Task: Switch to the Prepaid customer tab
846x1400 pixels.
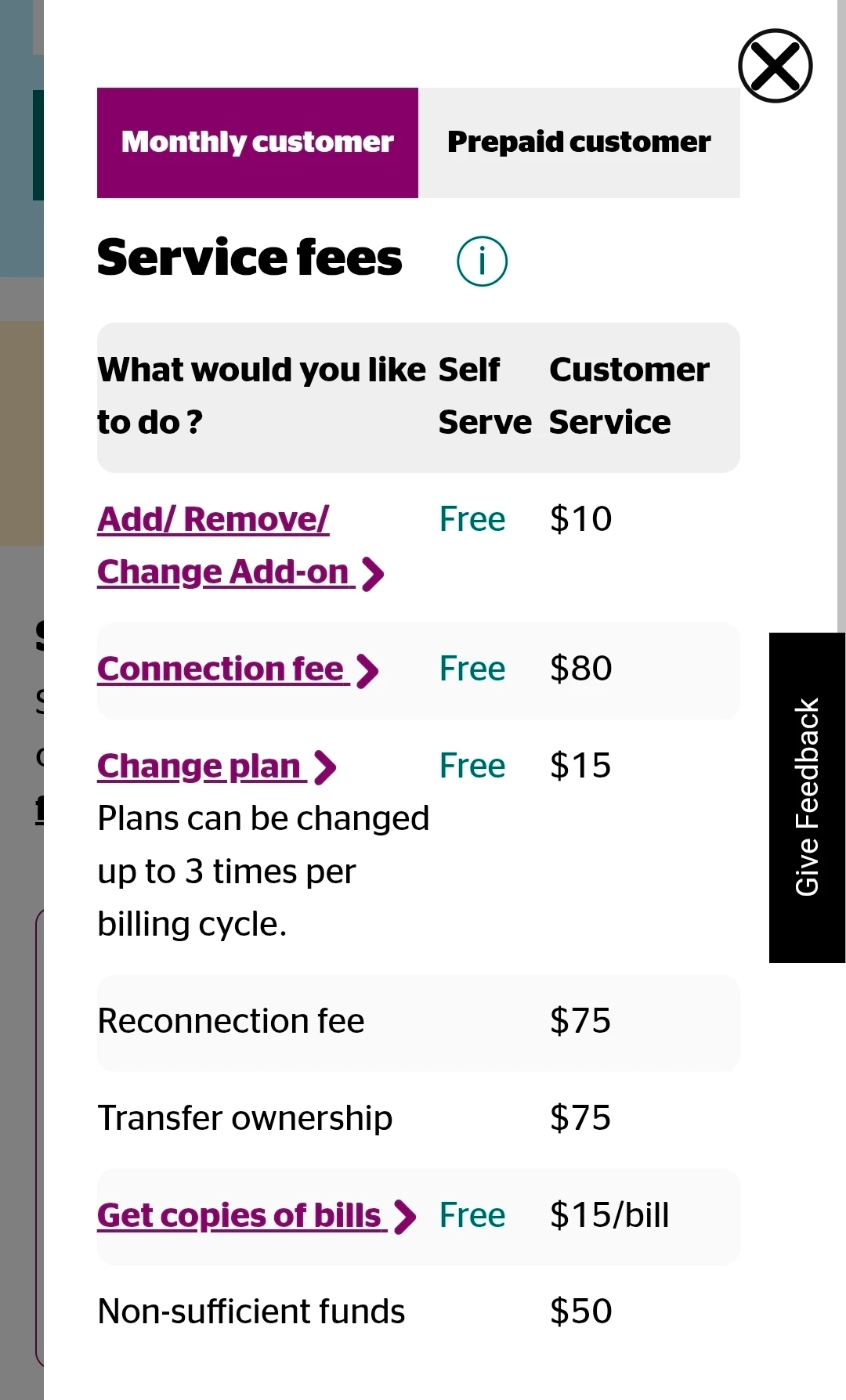Action: click(579, 143)
